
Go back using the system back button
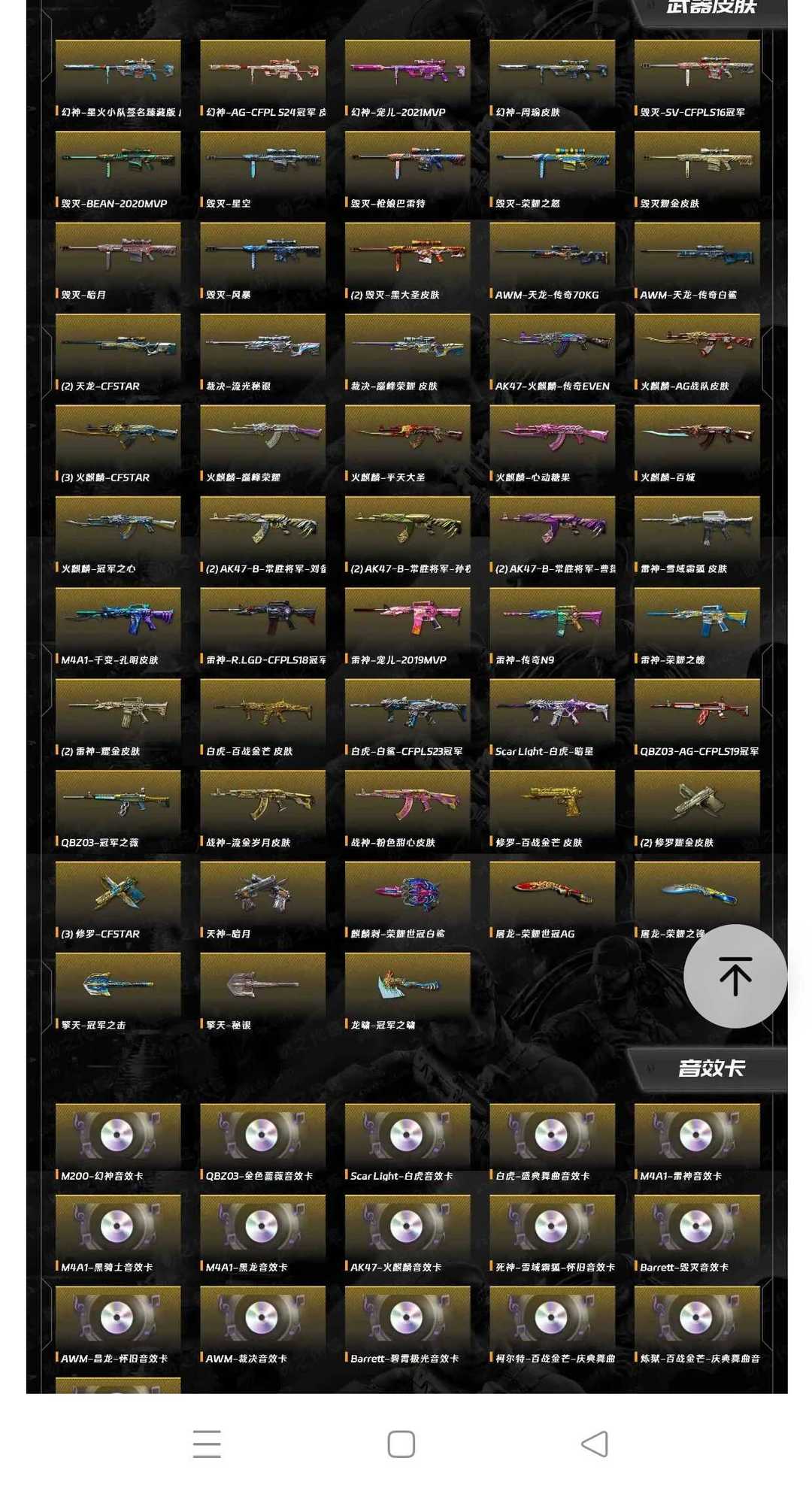595,1444
